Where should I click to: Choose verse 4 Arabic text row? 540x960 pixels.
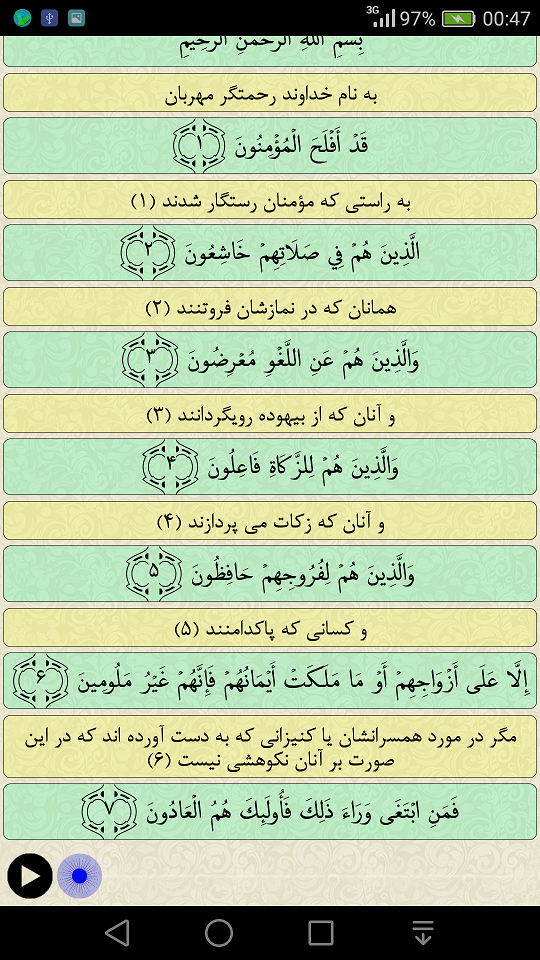(270, 467)
